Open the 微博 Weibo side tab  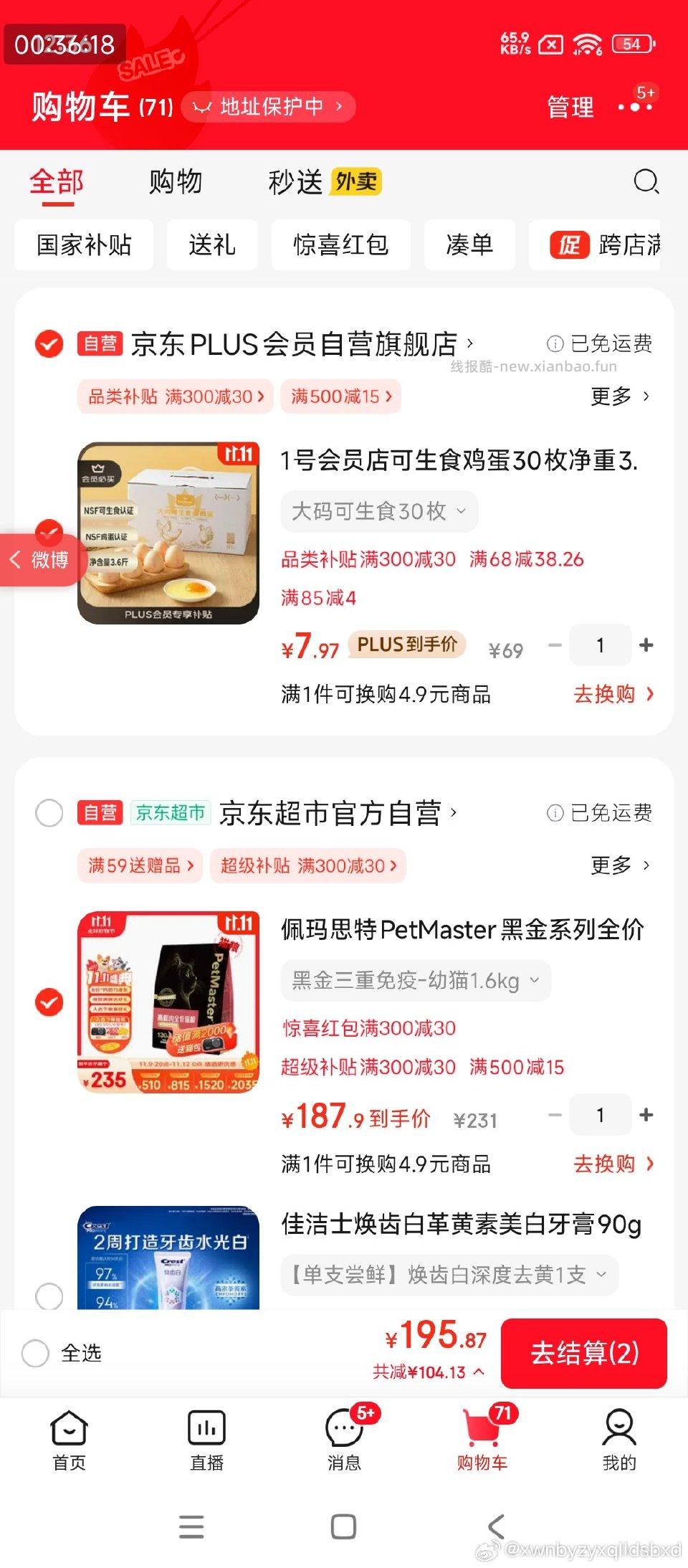[39, 560]
